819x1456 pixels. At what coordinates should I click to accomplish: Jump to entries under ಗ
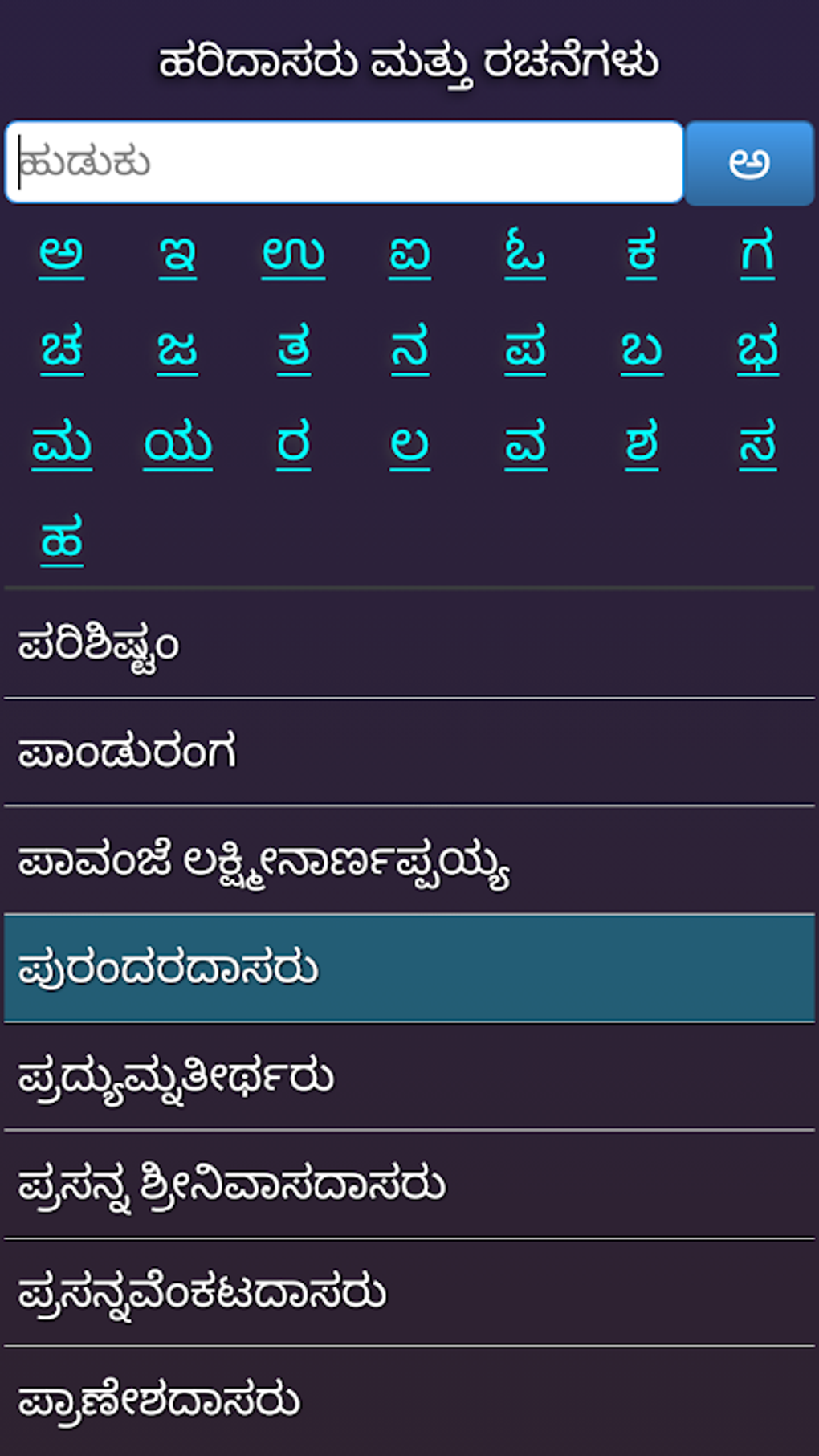755,255
